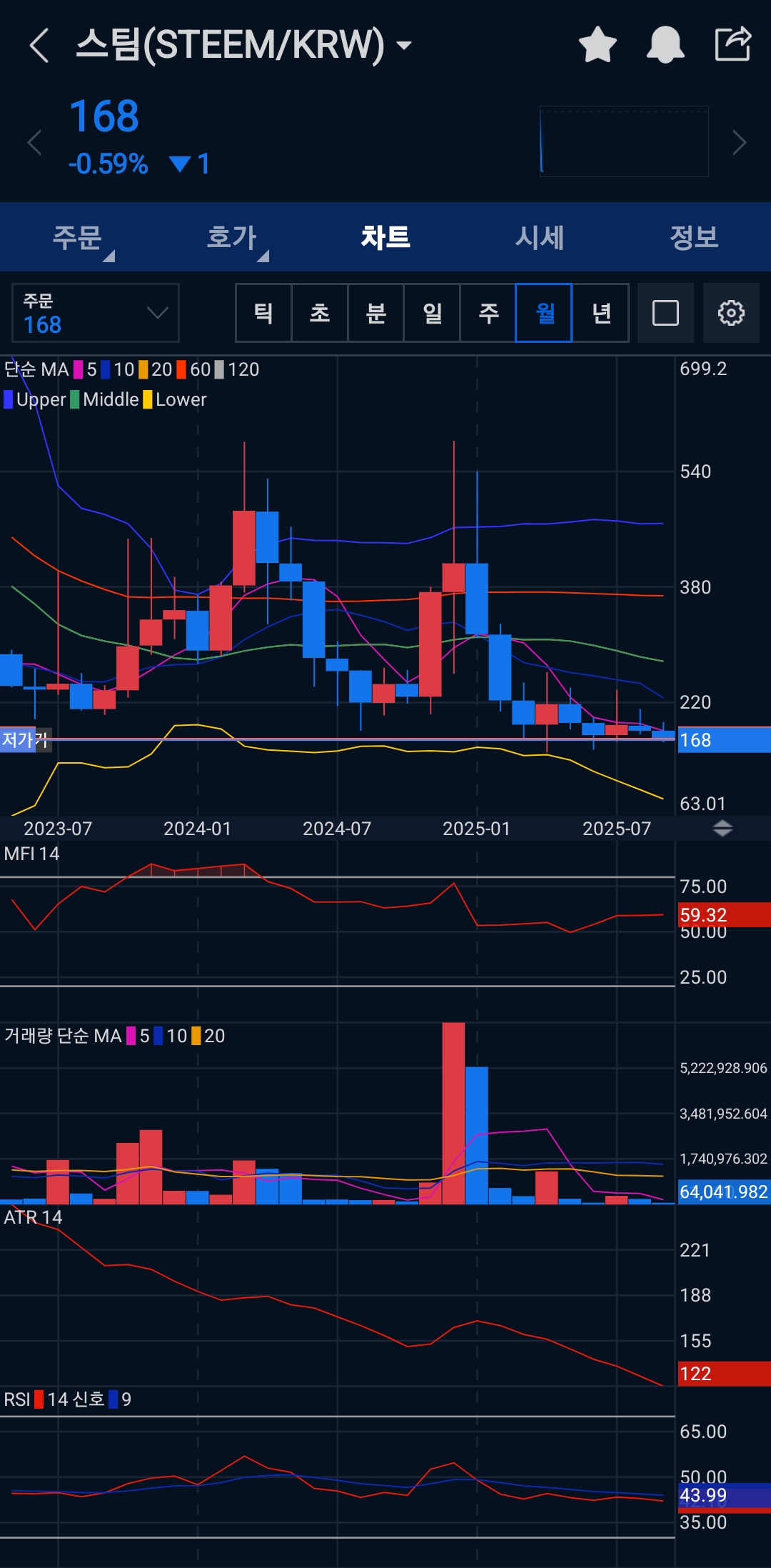
Task: Expand the 주문 168 dropdown
Action: (x=96, y=313)
